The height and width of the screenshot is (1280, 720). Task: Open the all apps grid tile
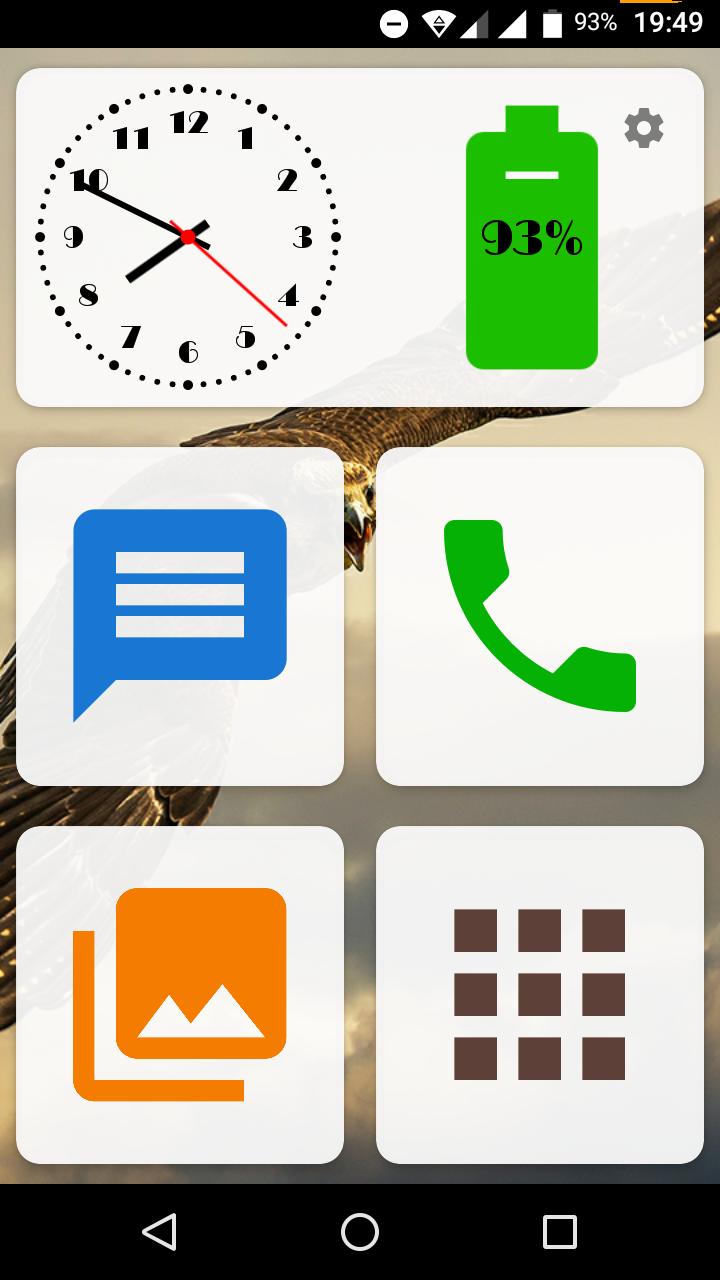pos(540,994)
